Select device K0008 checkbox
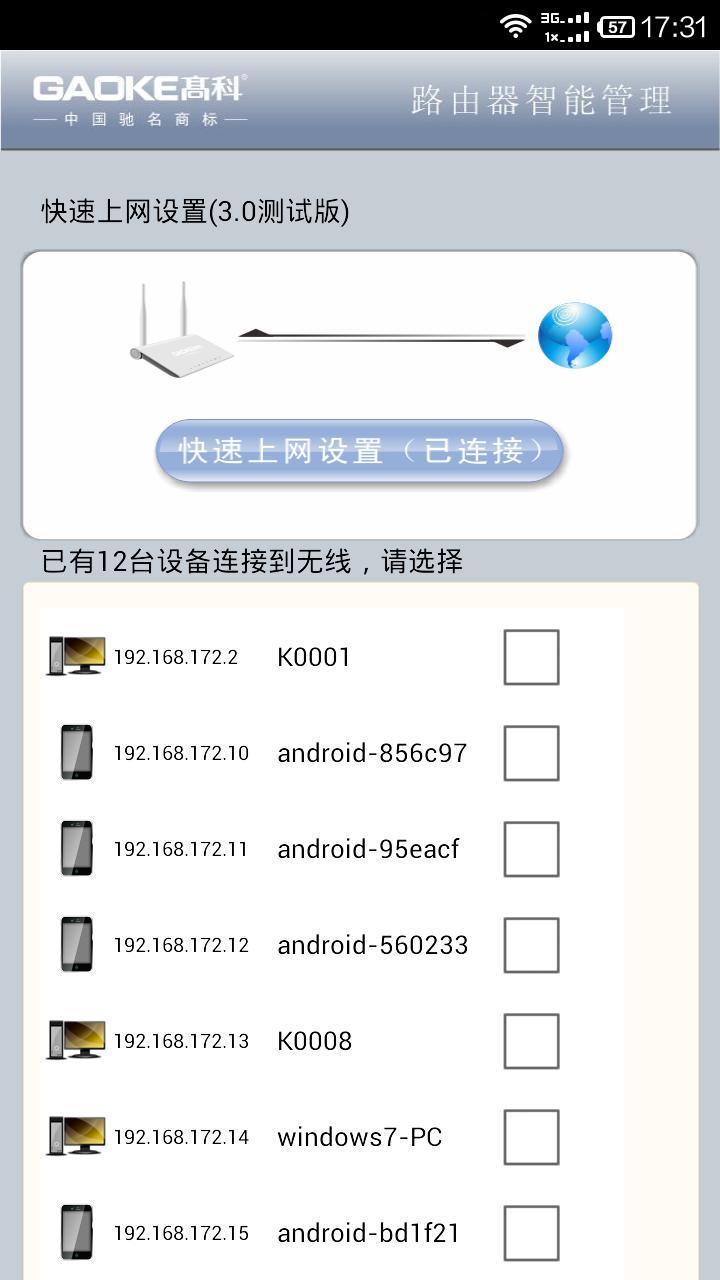 coord(531,1041)
